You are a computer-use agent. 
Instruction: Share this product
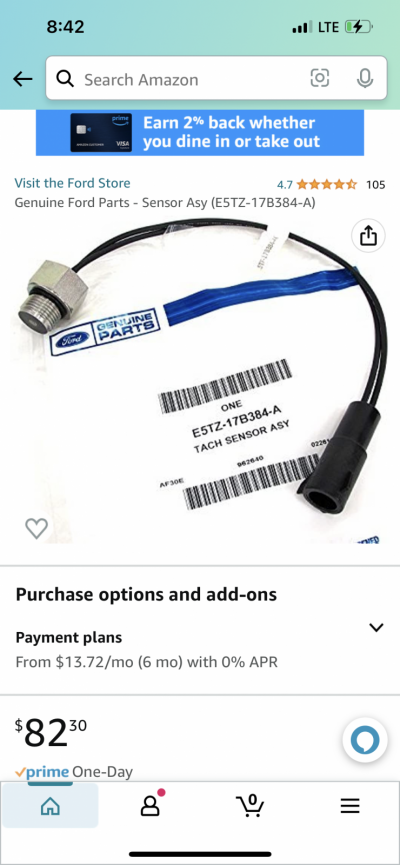point(369,236)
